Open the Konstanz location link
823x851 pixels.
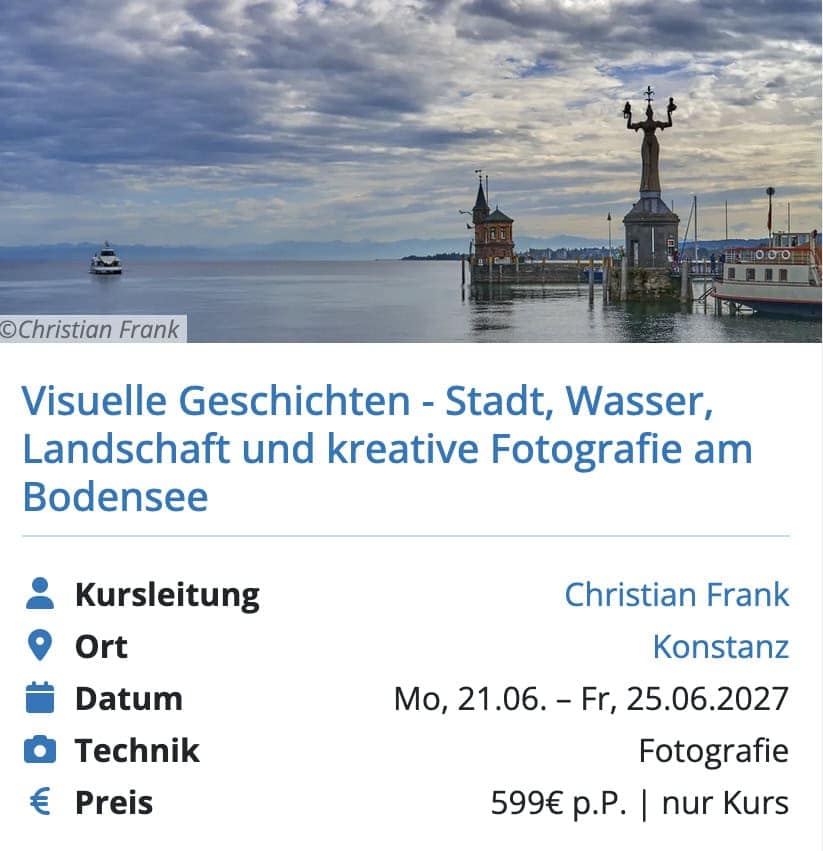click(x=720, y=646)
